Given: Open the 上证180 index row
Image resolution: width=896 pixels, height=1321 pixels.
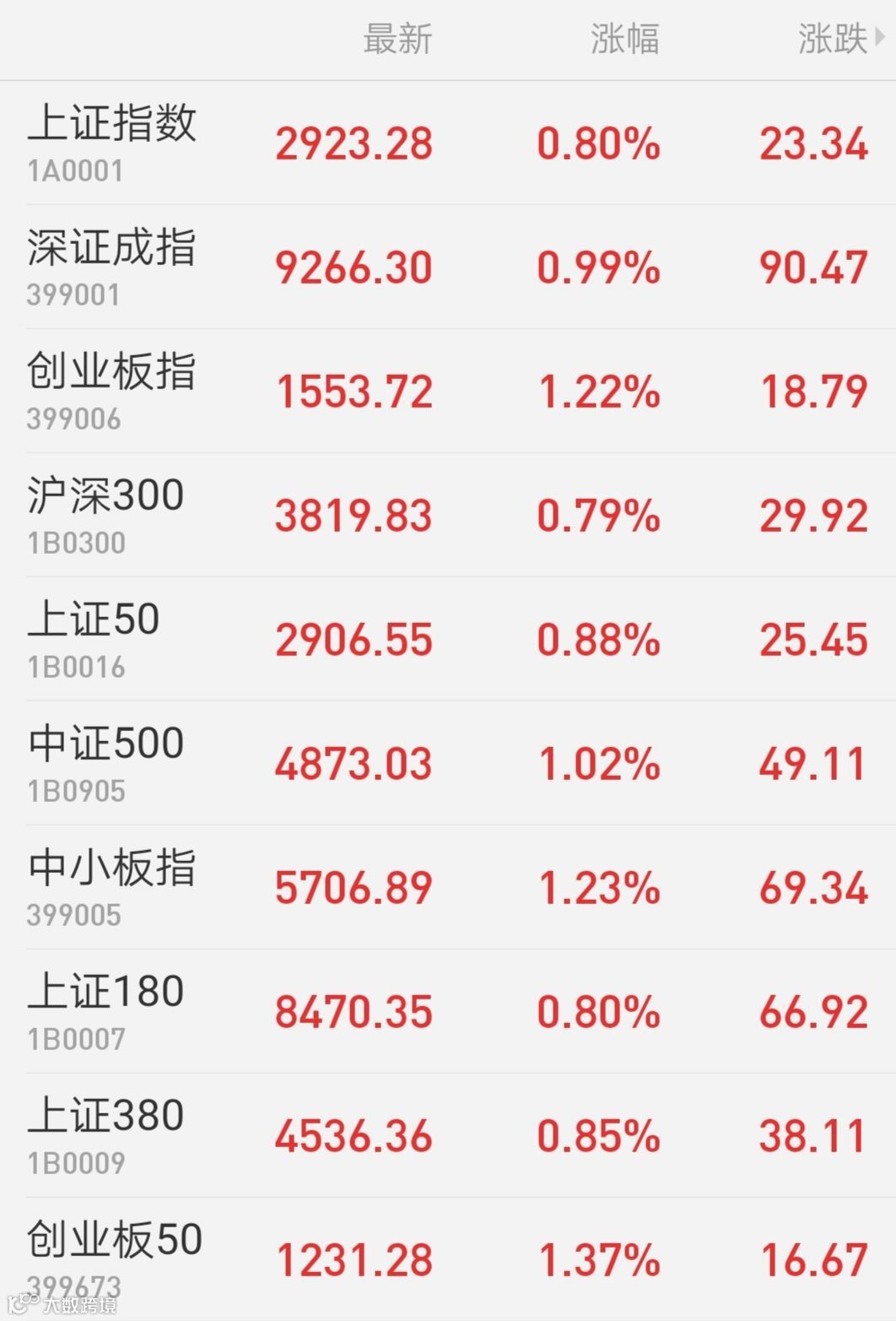Looking at the screenshot, I should tap(448, 1011).
